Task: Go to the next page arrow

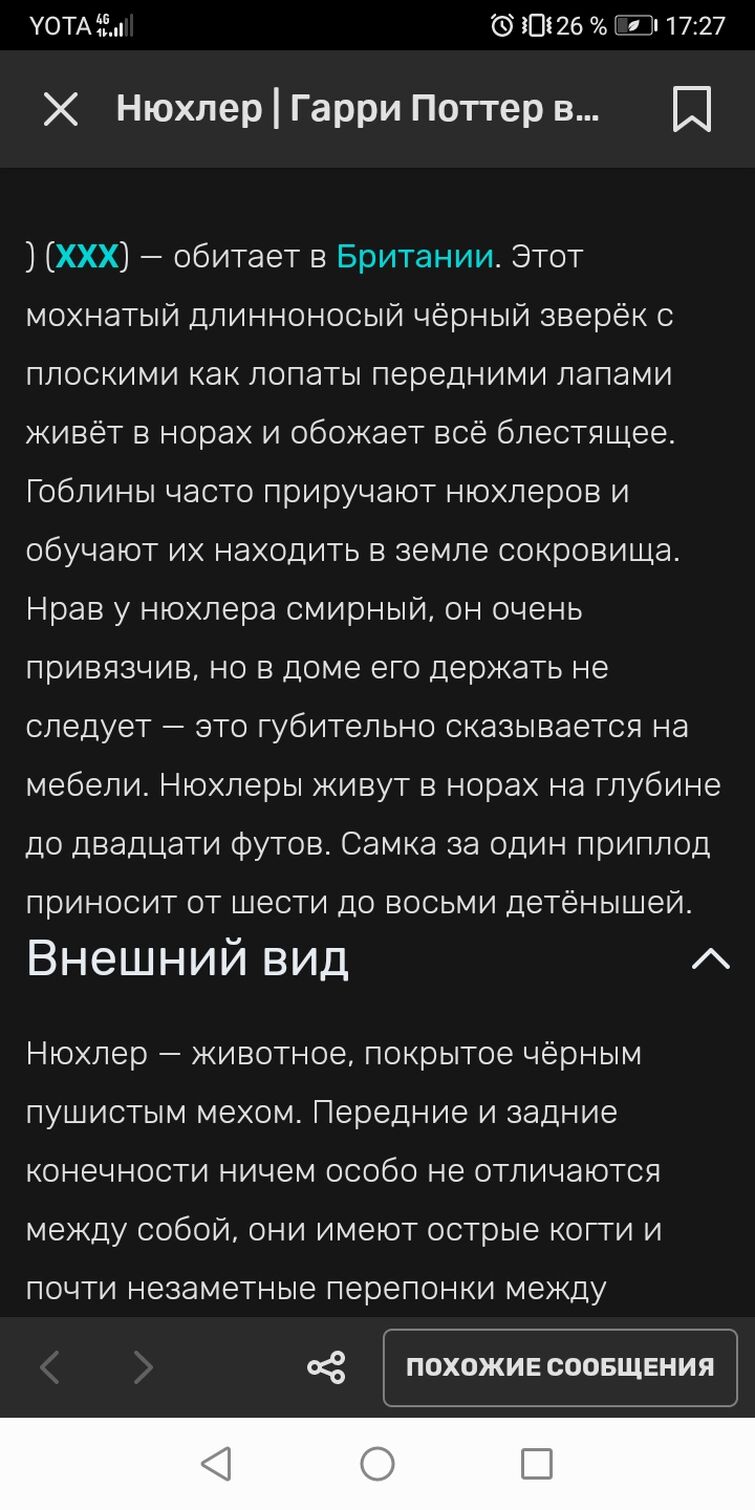Action: click(143, 1367)
